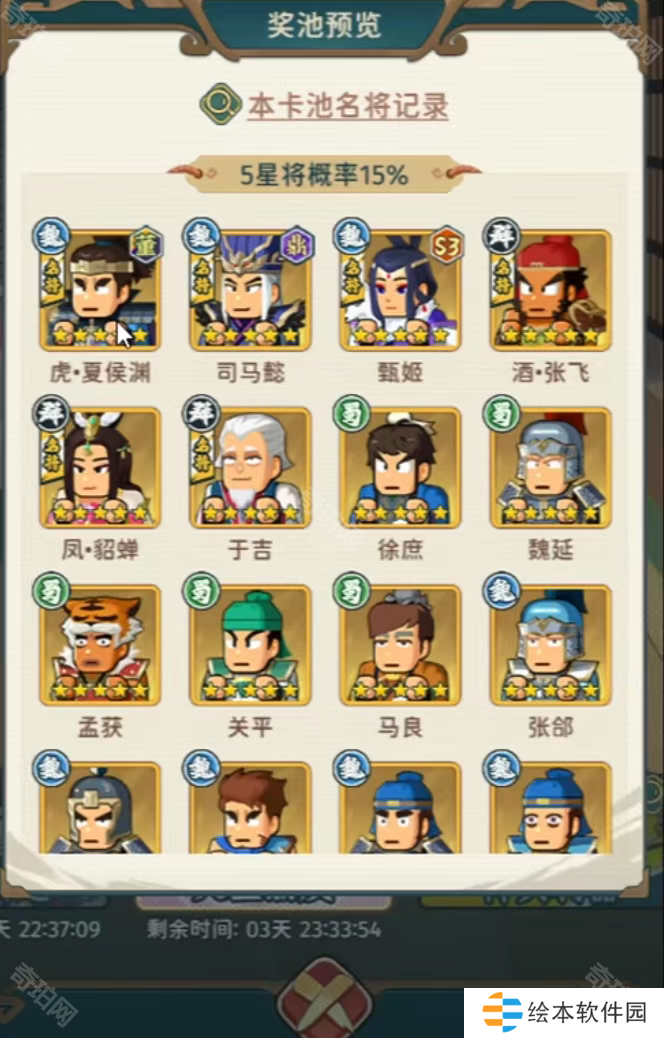Open the 司马懿 hero card

pos(250,290)
